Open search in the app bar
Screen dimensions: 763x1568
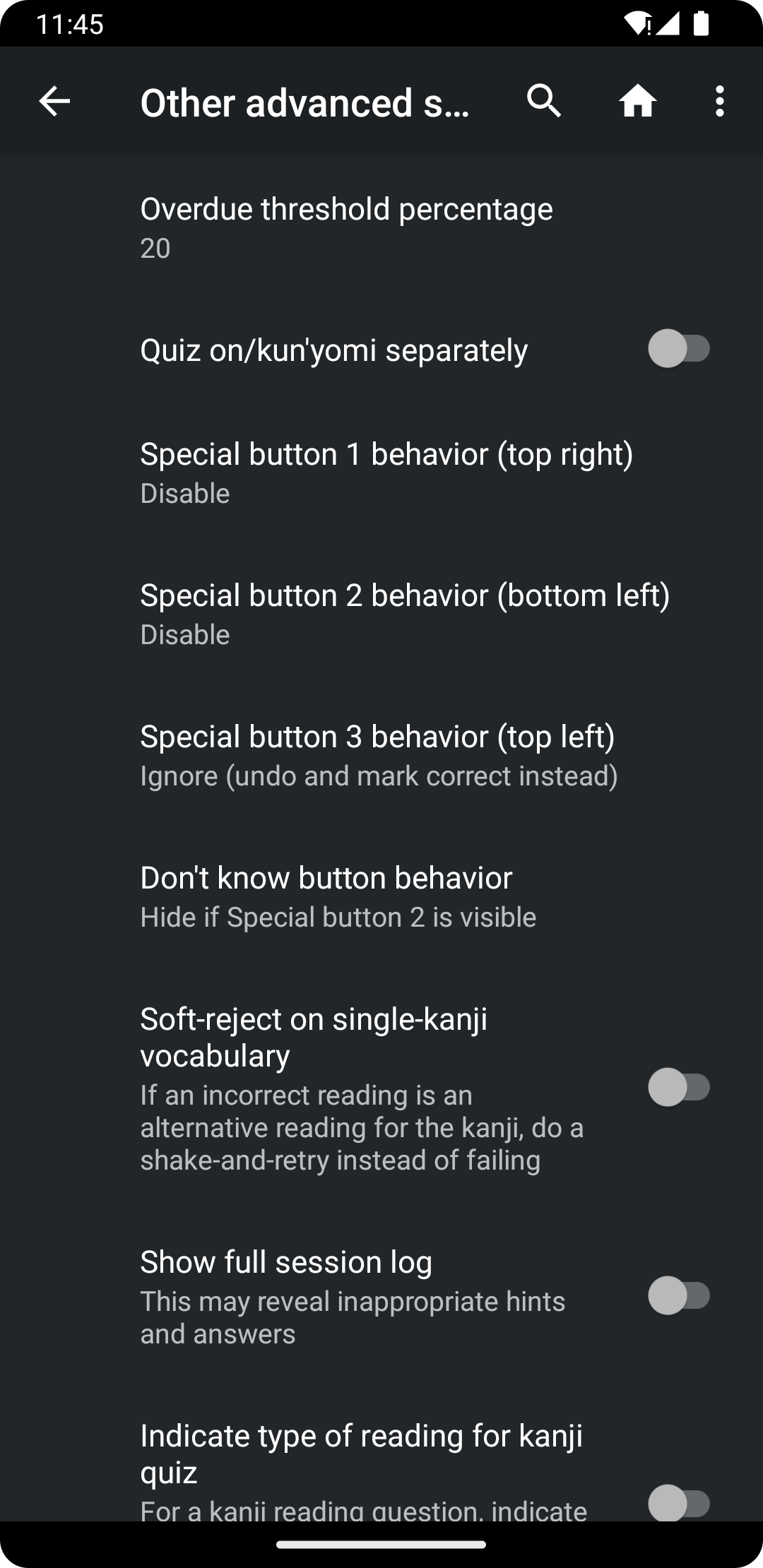click(x=544, y=102)
